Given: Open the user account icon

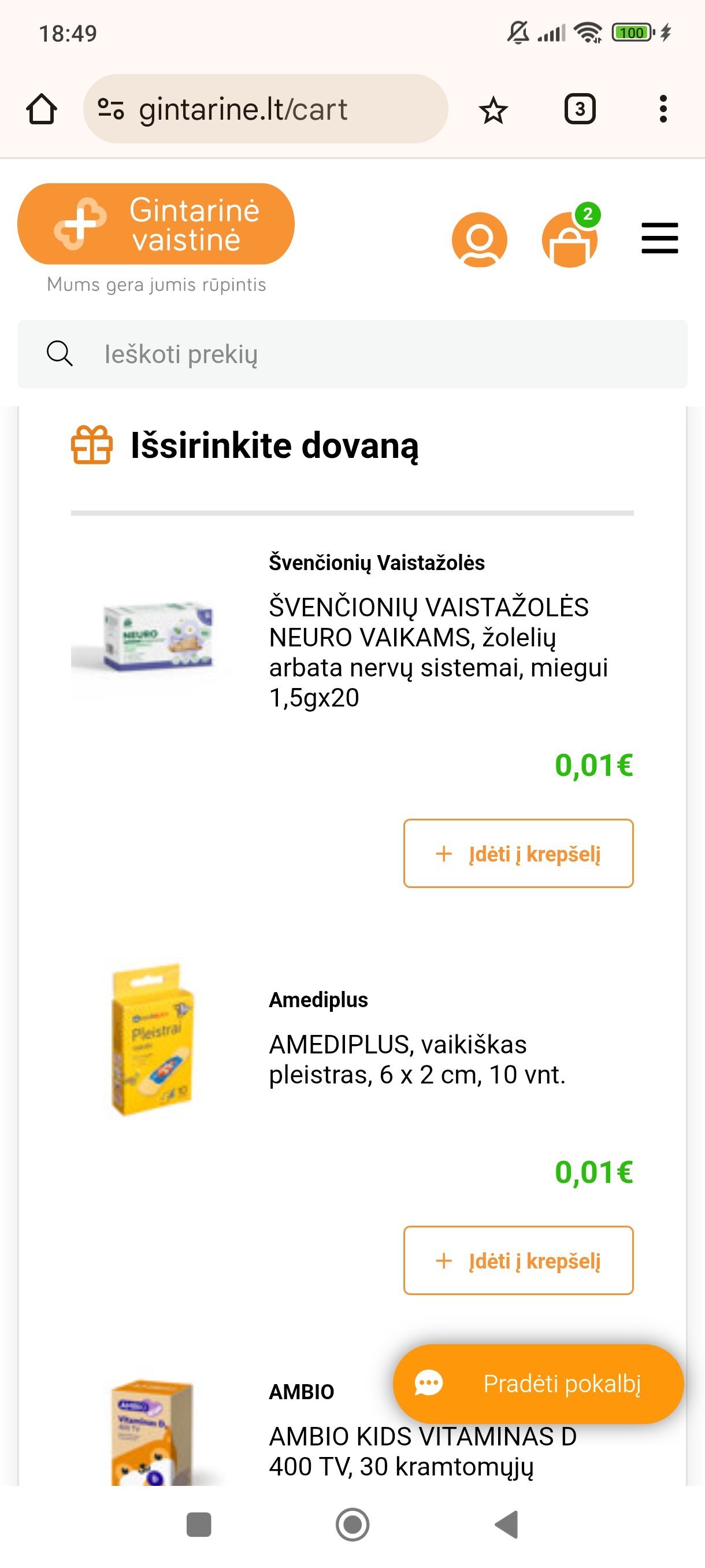Looking at the screenshot, I should [x=479, y=239].
